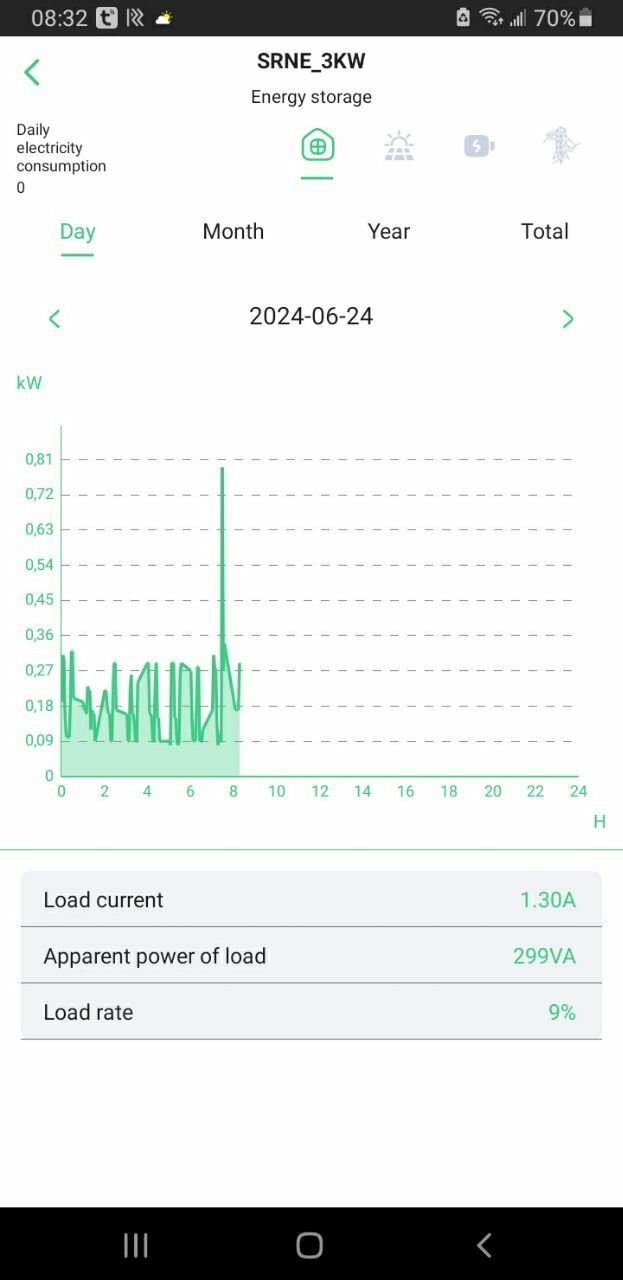Switch to the Total tab

pos(544,231)
